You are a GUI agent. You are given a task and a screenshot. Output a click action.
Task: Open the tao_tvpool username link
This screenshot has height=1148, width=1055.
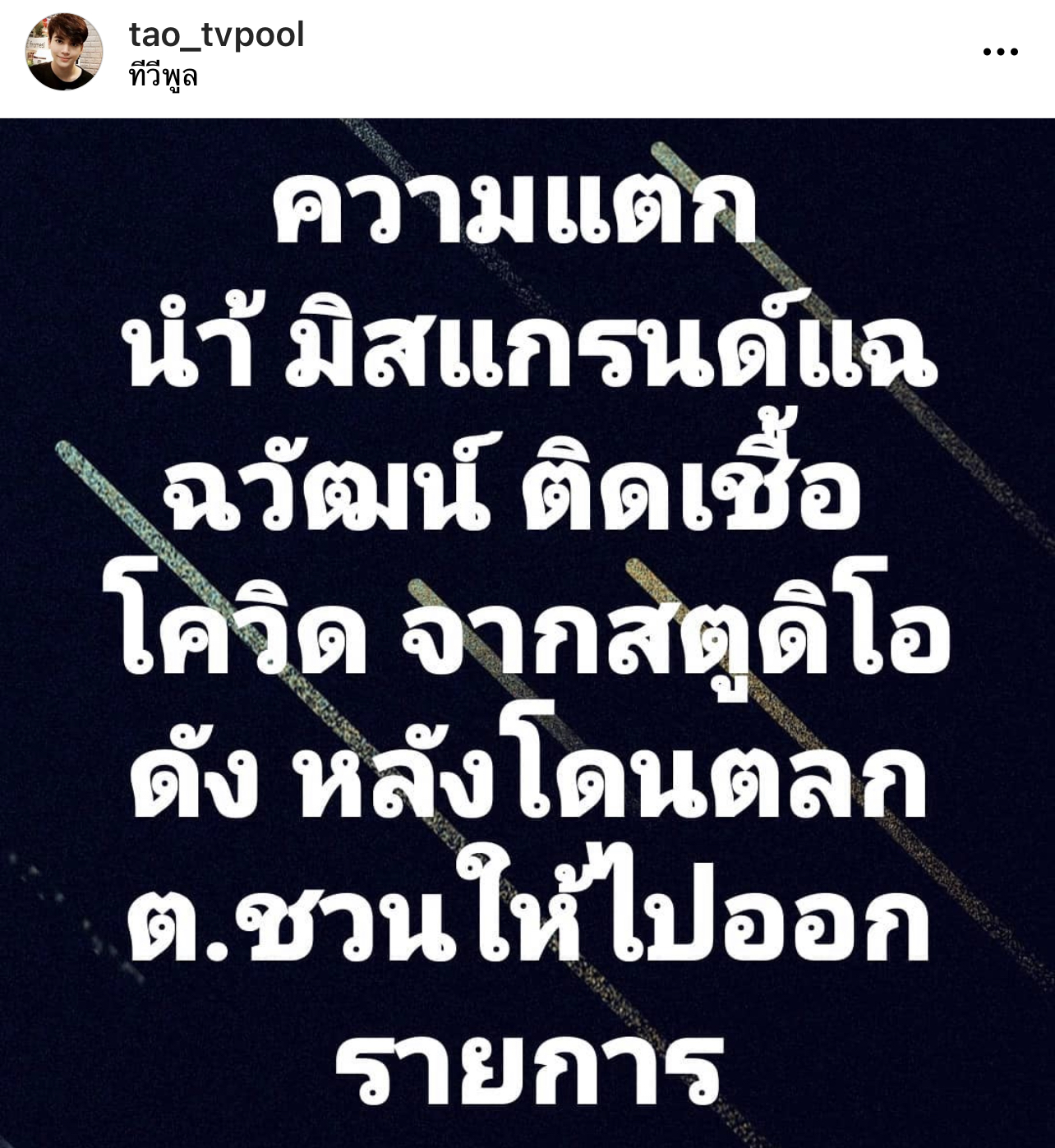[216, 35]
